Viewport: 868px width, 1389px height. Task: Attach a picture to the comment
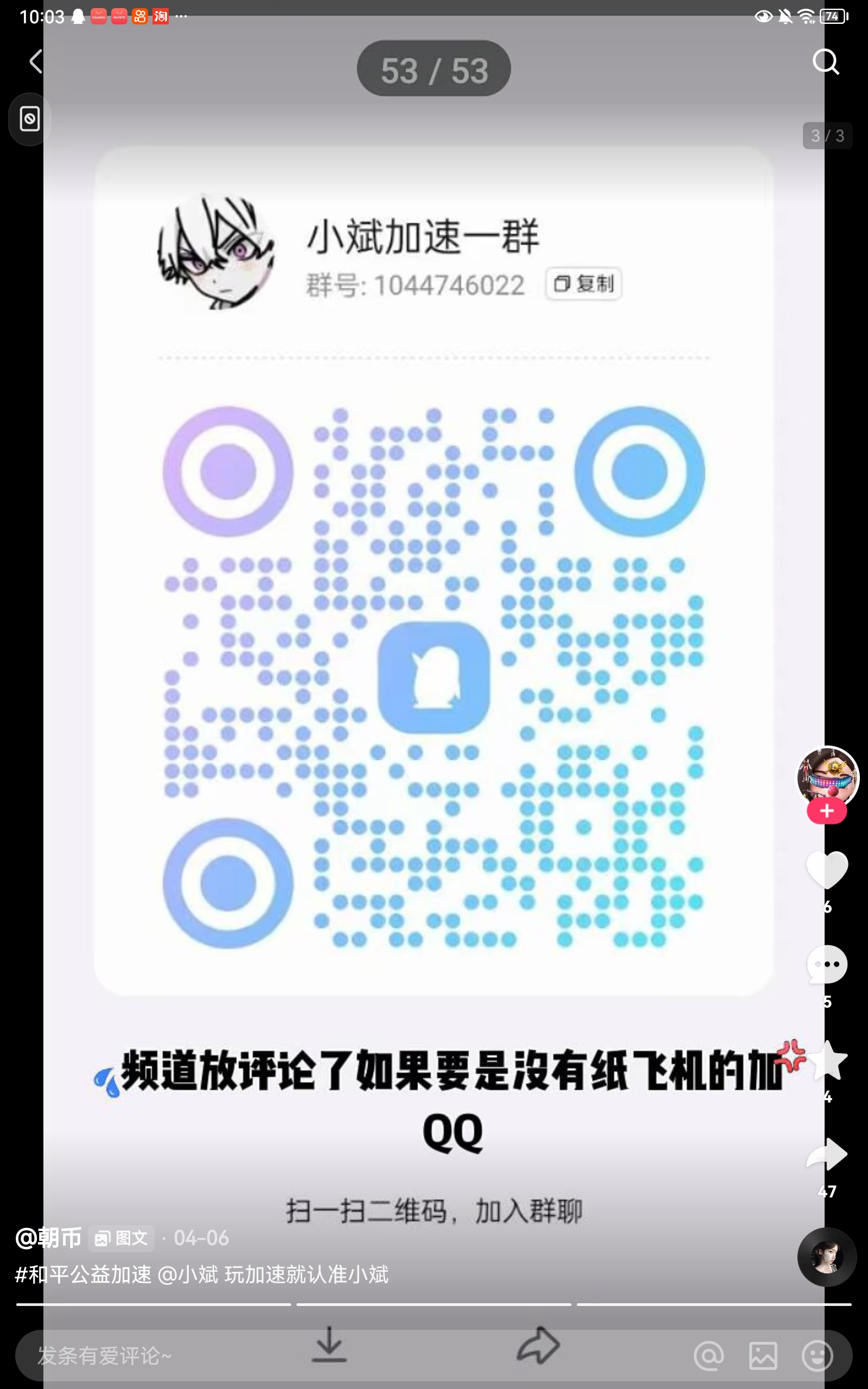tap(763, 1356)
